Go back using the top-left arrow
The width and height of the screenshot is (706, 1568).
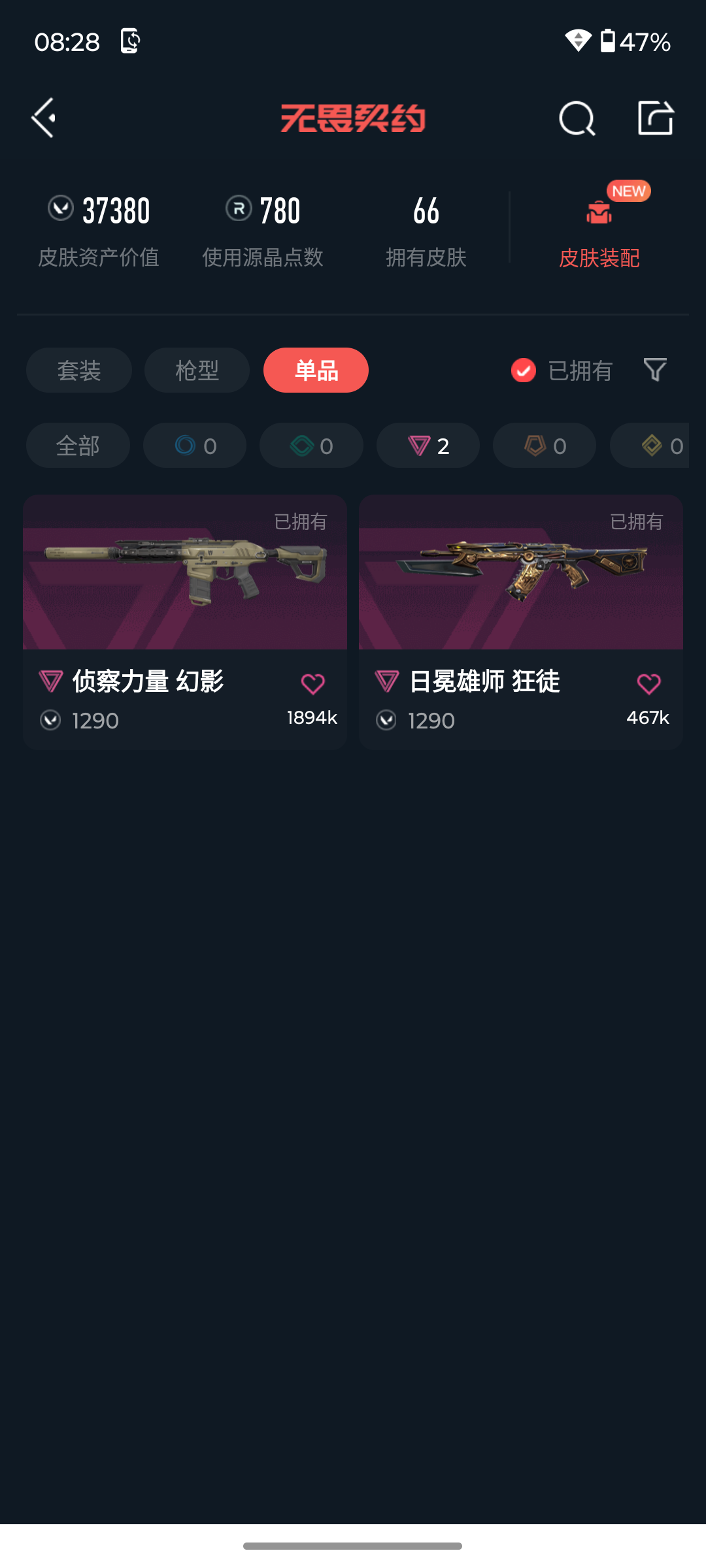pyautogui.click(x=44, y=118)
